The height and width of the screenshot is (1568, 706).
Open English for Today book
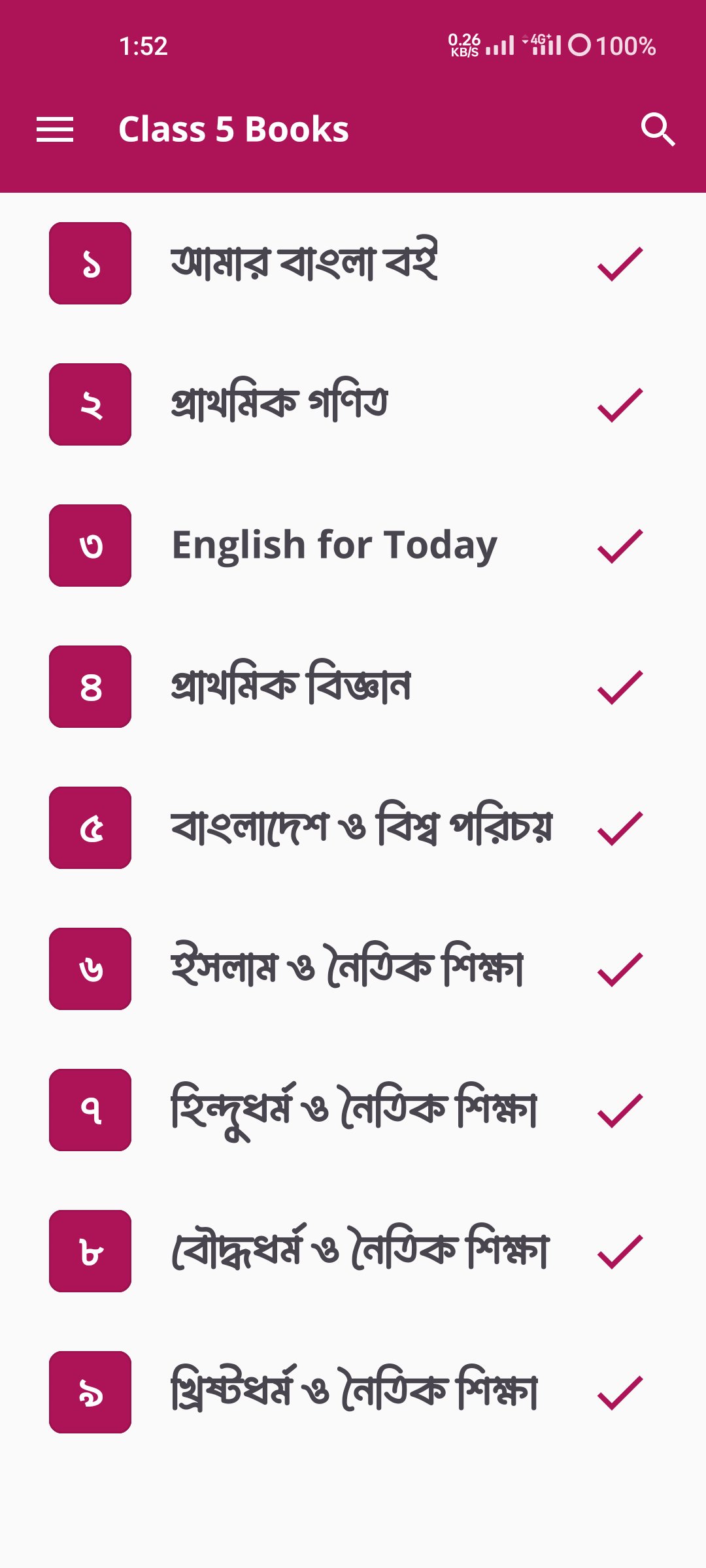[334, 546]
